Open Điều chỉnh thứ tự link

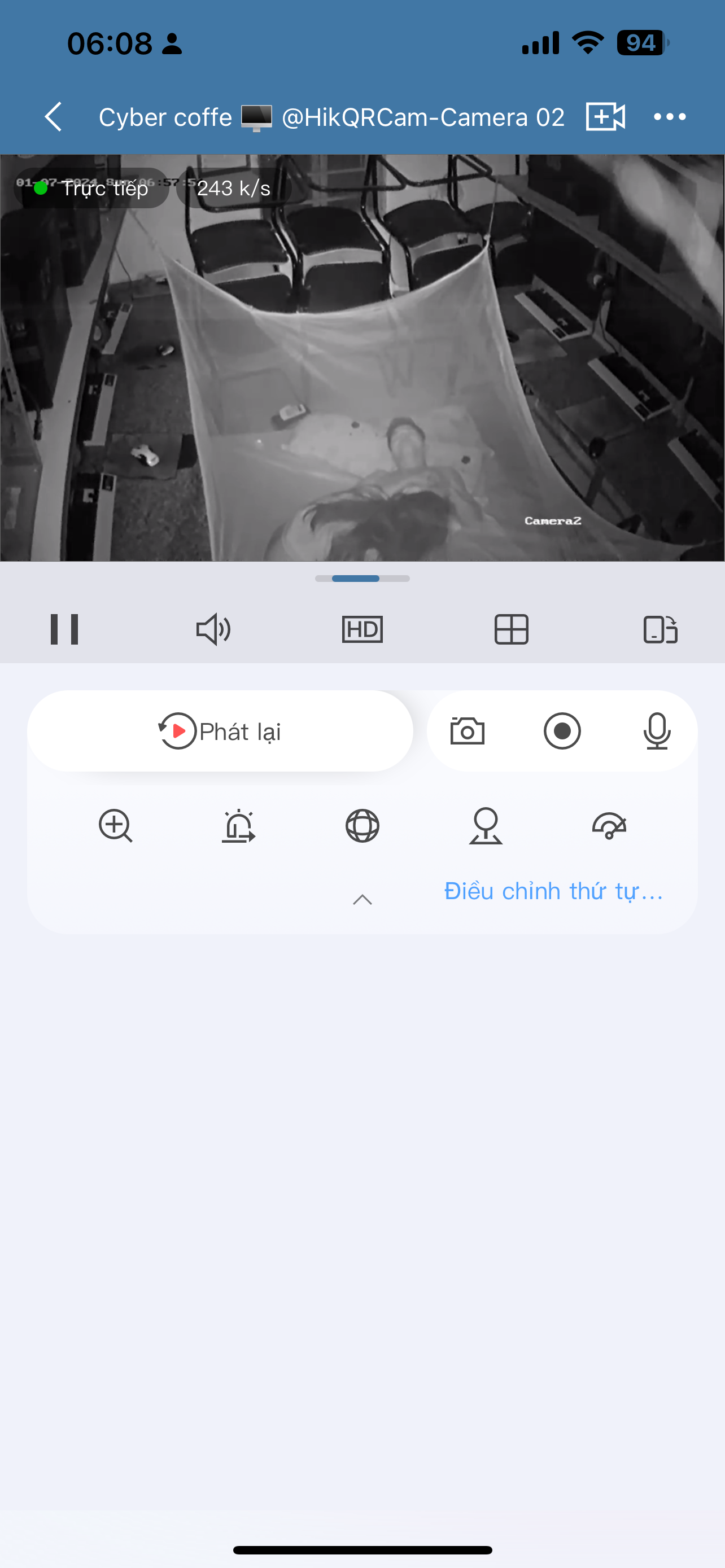coord(553,891)
